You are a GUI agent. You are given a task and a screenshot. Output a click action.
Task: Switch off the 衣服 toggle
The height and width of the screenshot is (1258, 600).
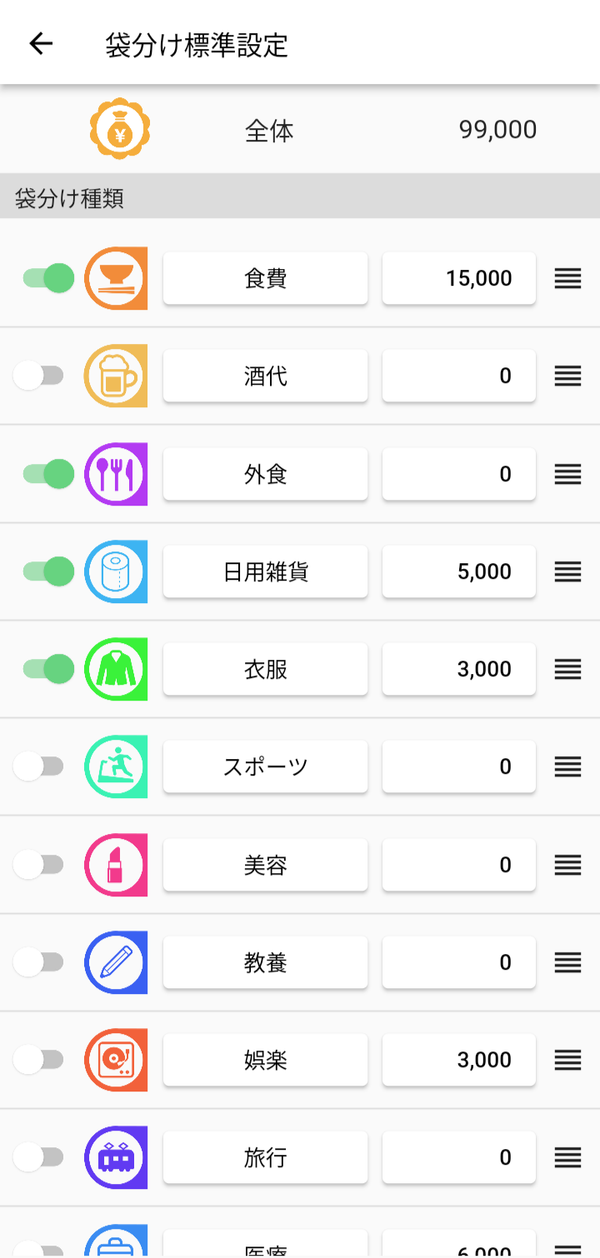(48, 669)
